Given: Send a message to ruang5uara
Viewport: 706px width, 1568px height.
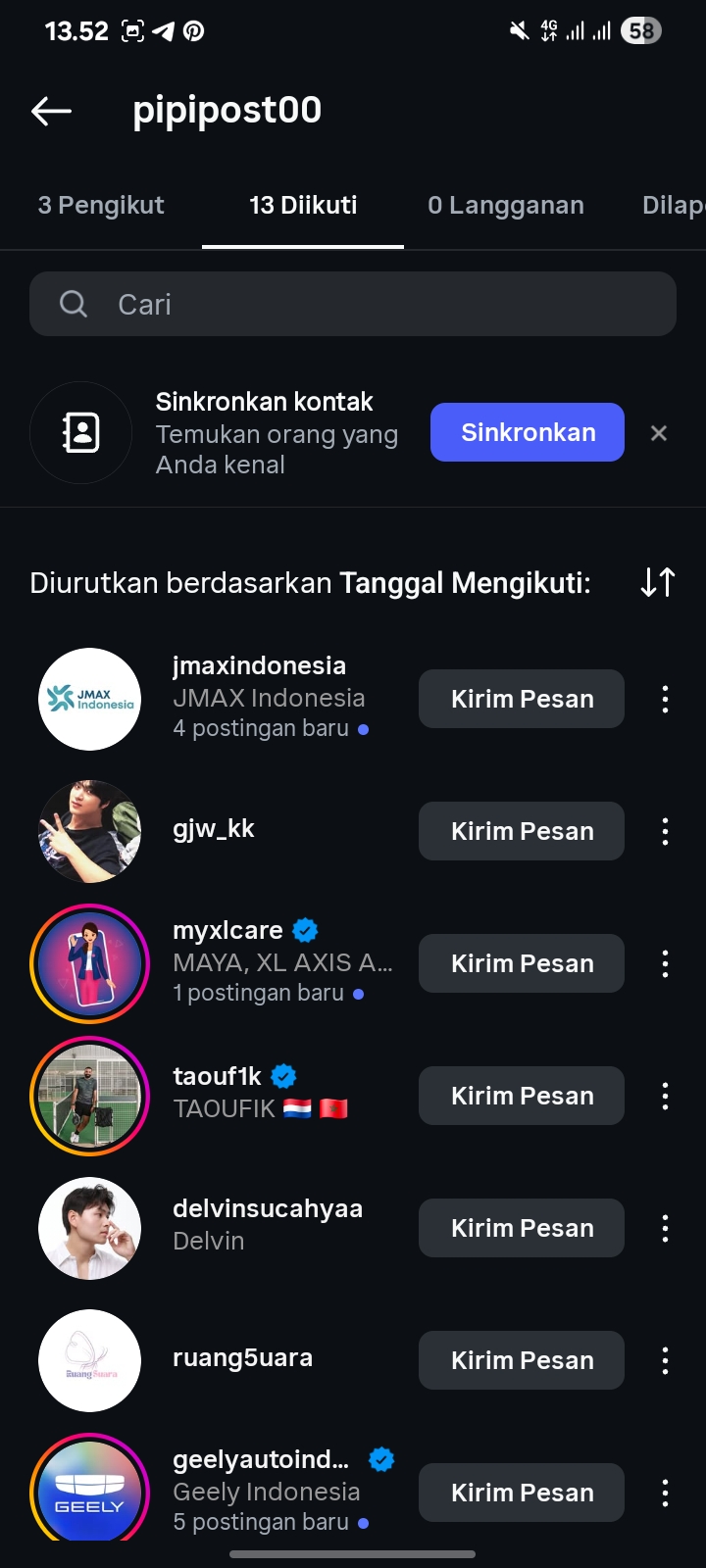Looking at the screenshot, I should tap(522, 1360).
